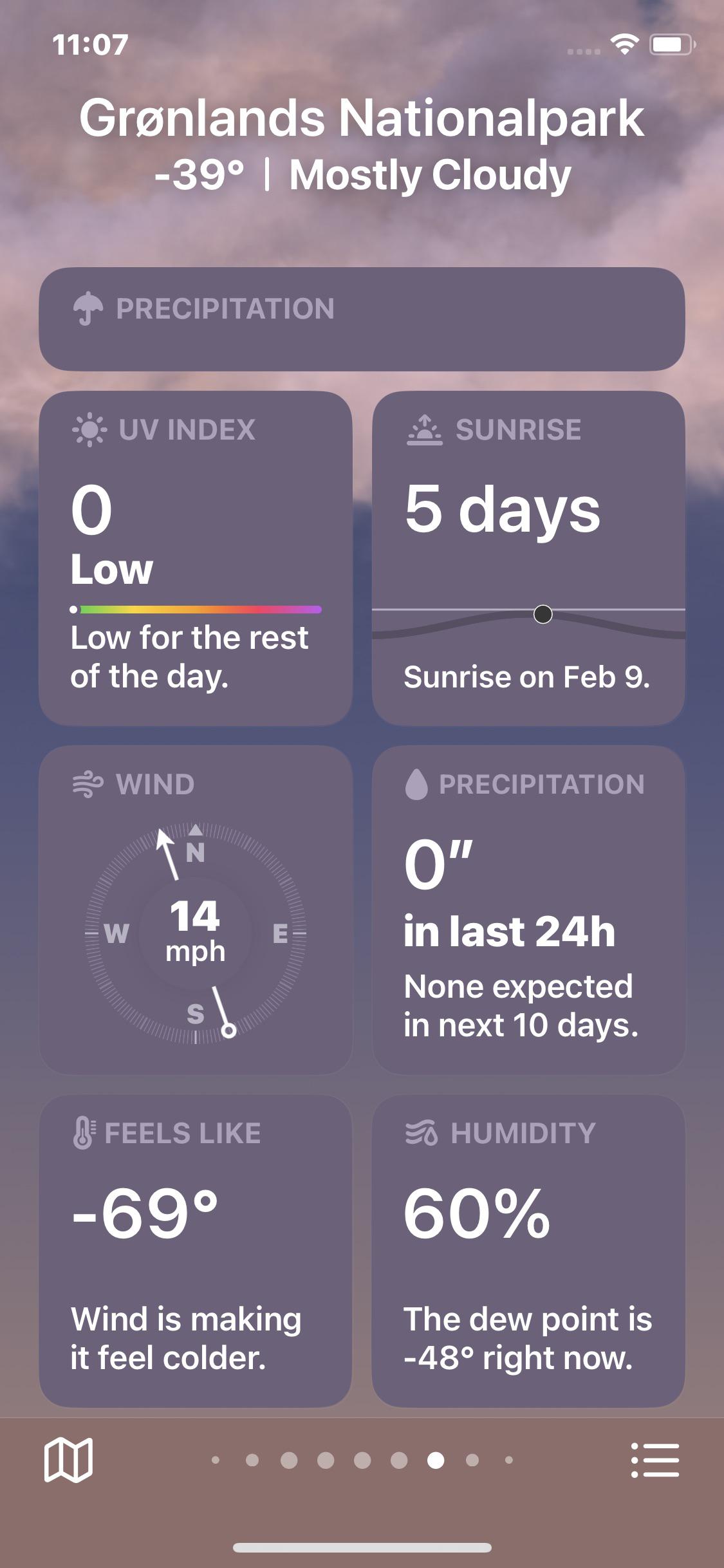The image size is (724, 1568).
Task: Open the Feels Like card
Action: (x=196, y=1251)
